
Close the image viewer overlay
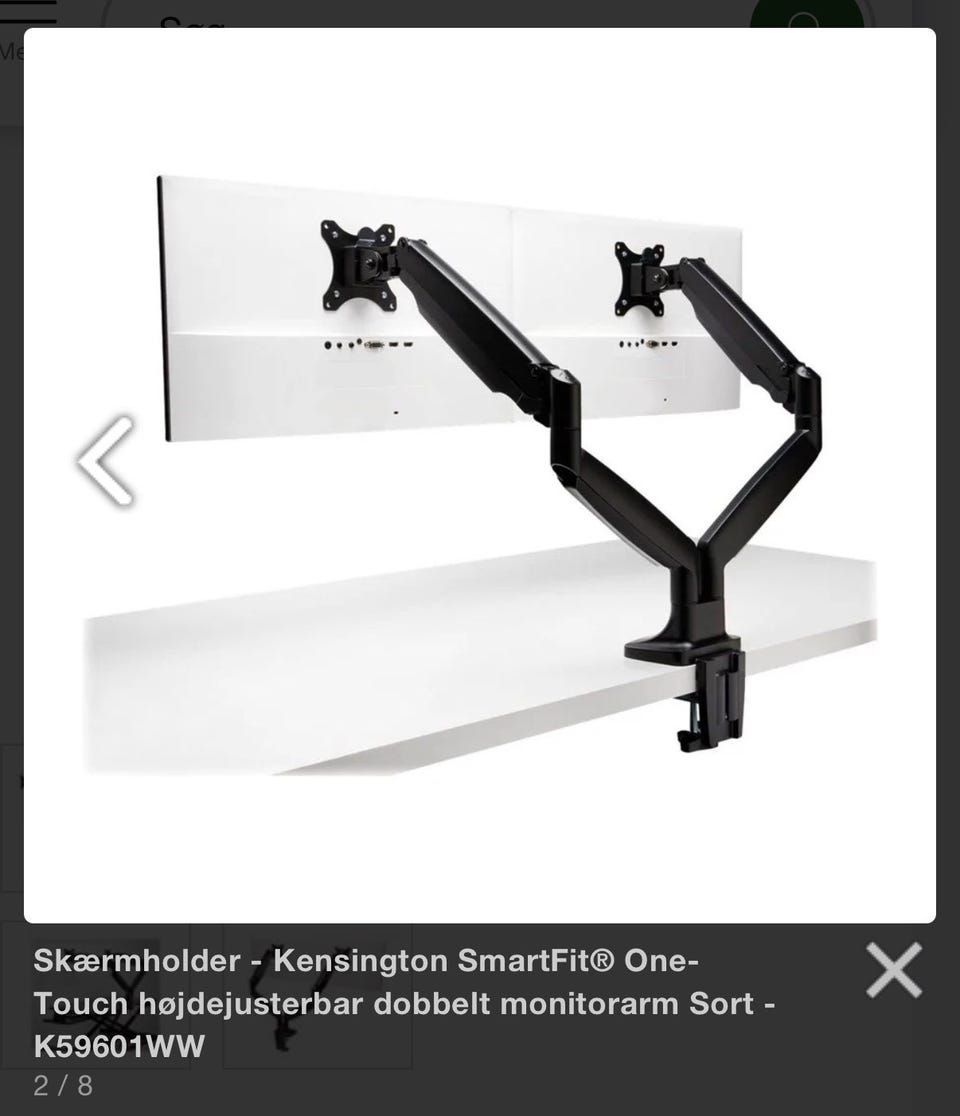pos(893,970)
